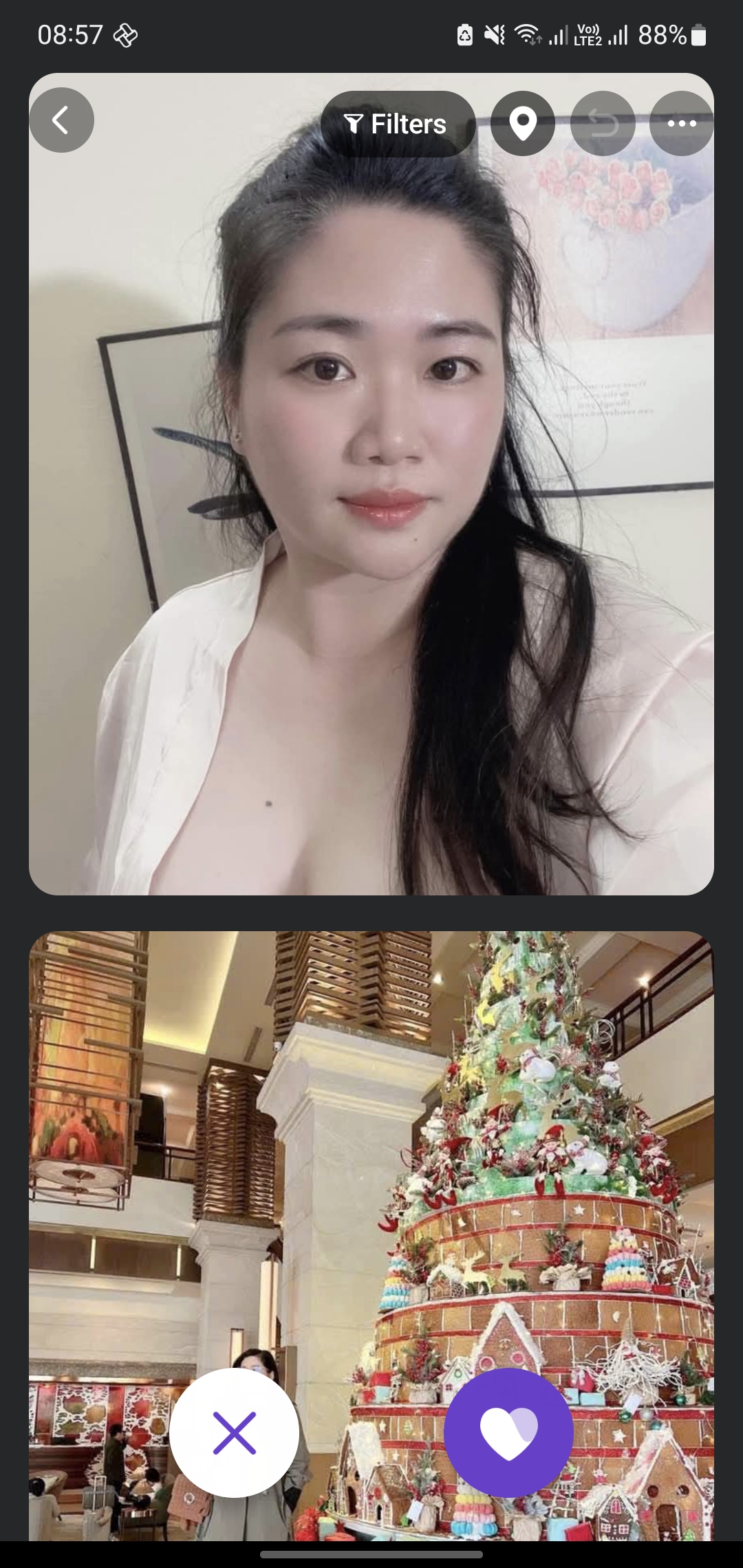Open the location pin settings
This screenshot has height=1568, width=743.
[523, 124]
